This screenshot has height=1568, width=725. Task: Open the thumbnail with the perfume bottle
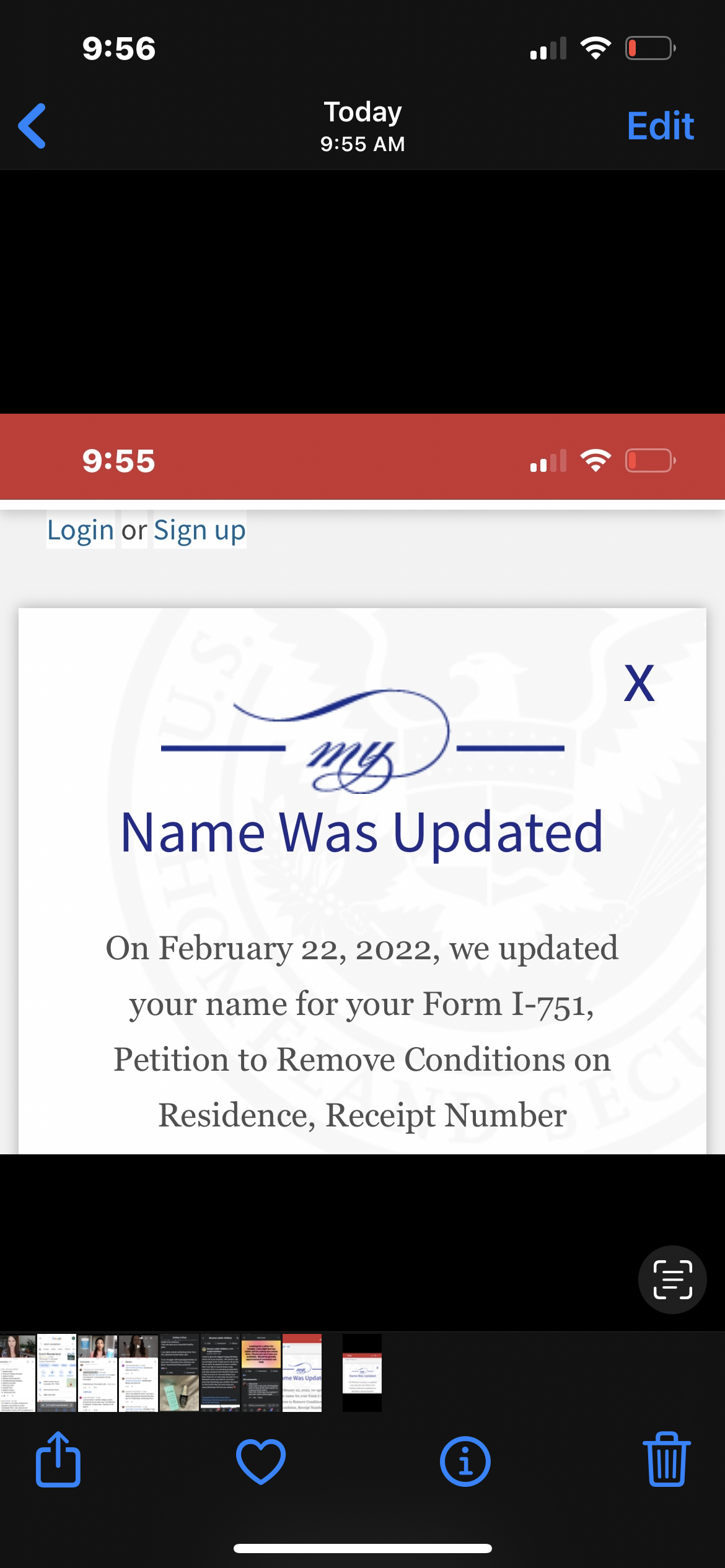(179, 1373)
